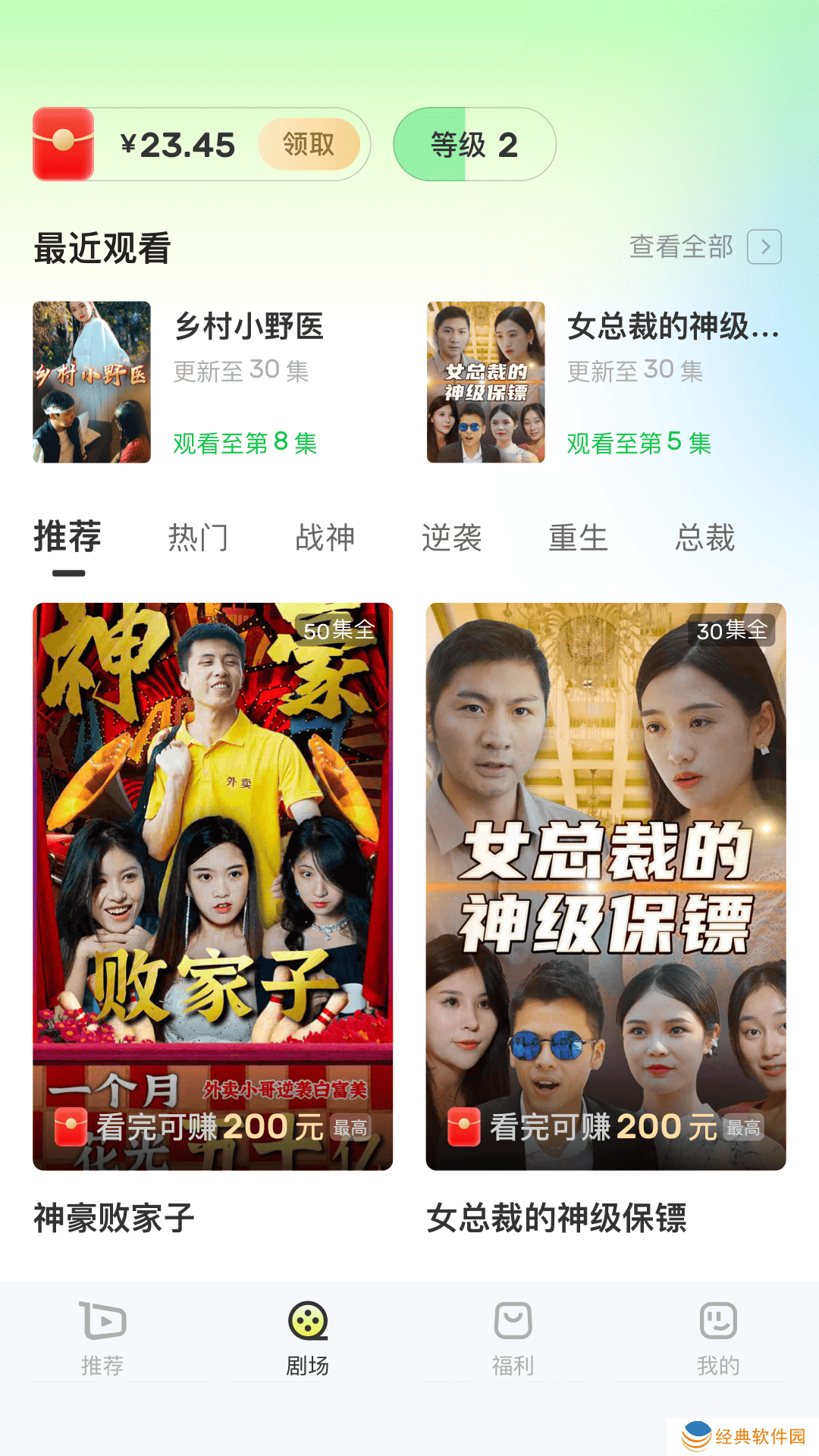Select the 推荐 category tab

tap(67, 538)
